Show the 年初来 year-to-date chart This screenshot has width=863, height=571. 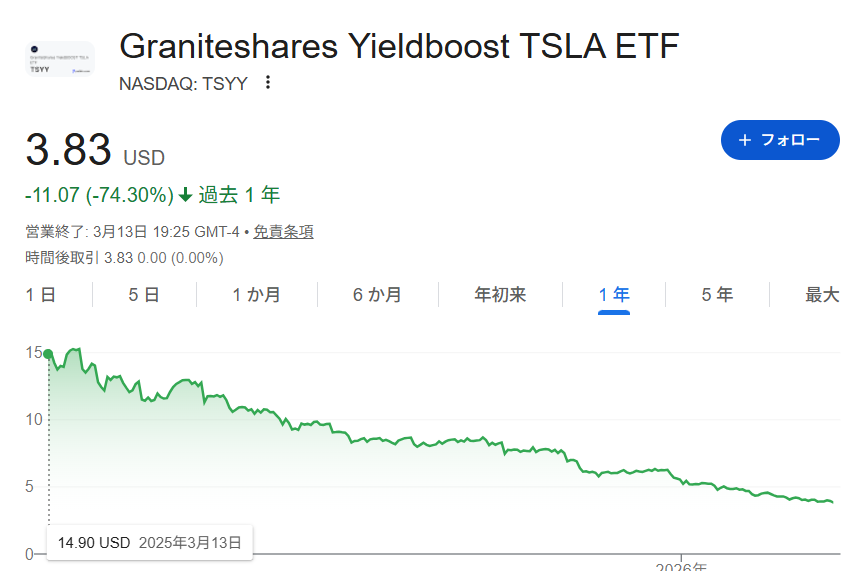[500, 295]
